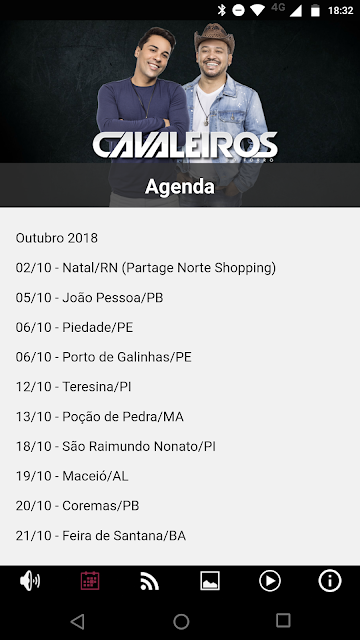This screenshot has width=360, height=640.
Task: Go to the home screen
Action: (181, 621)
